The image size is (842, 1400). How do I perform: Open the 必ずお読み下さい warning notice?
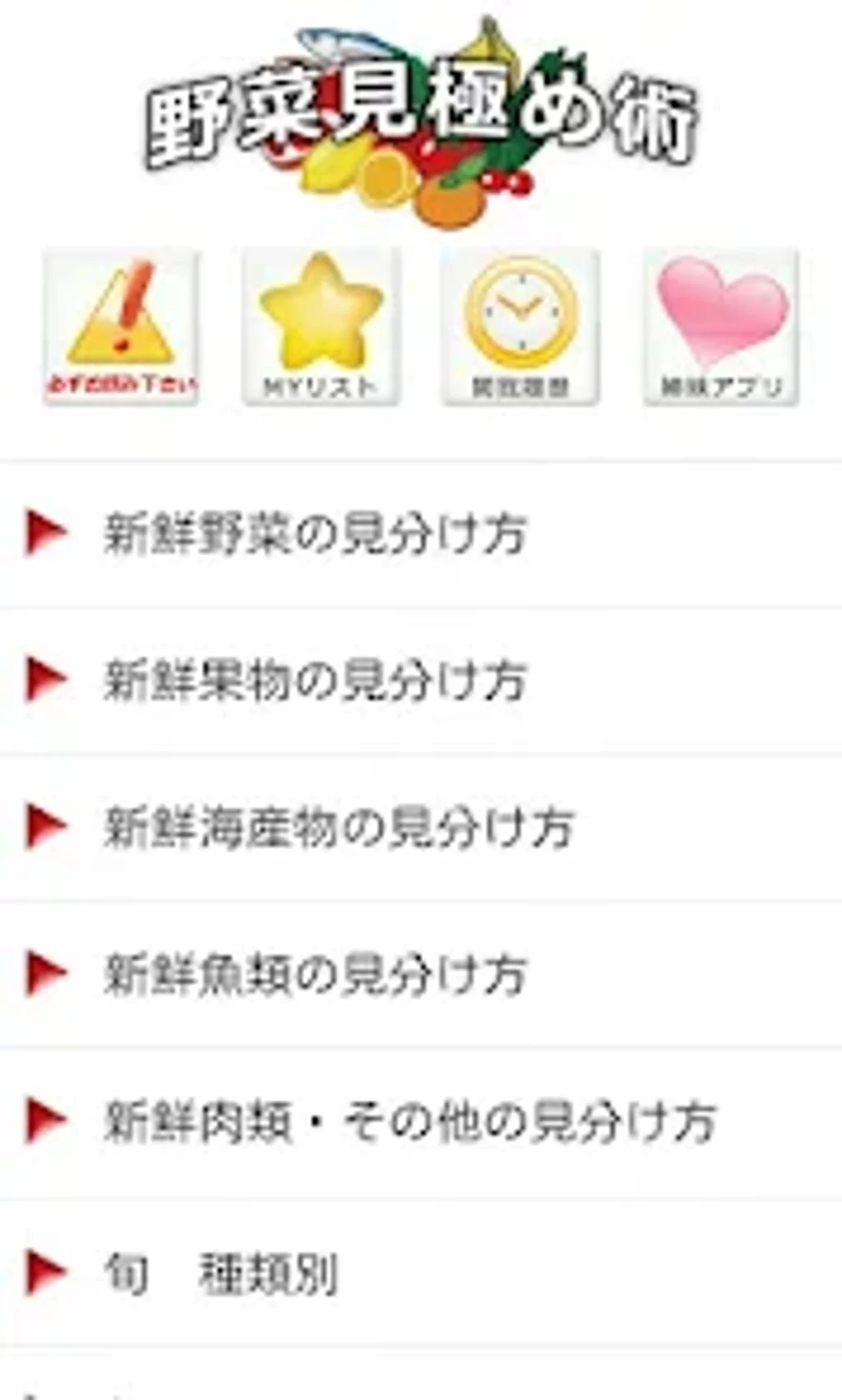click(x=121, y=328)
